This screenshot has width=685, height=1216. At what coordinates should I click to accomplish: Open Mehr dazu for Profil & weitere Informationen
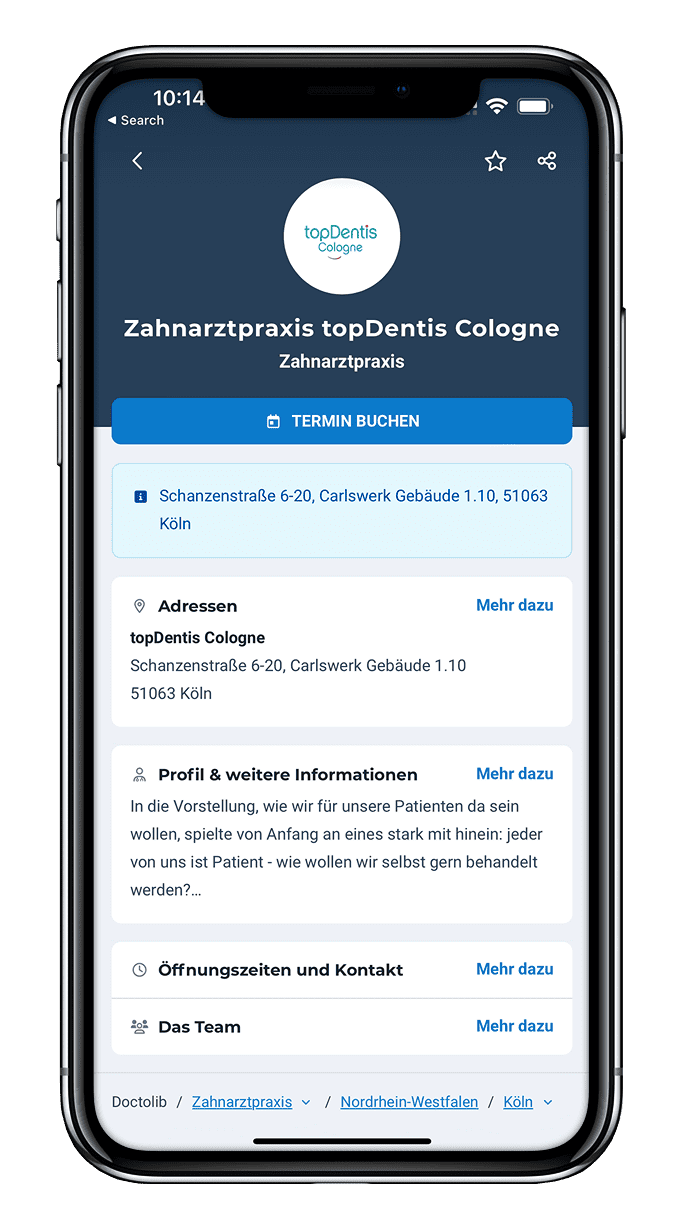coord(514,774)
